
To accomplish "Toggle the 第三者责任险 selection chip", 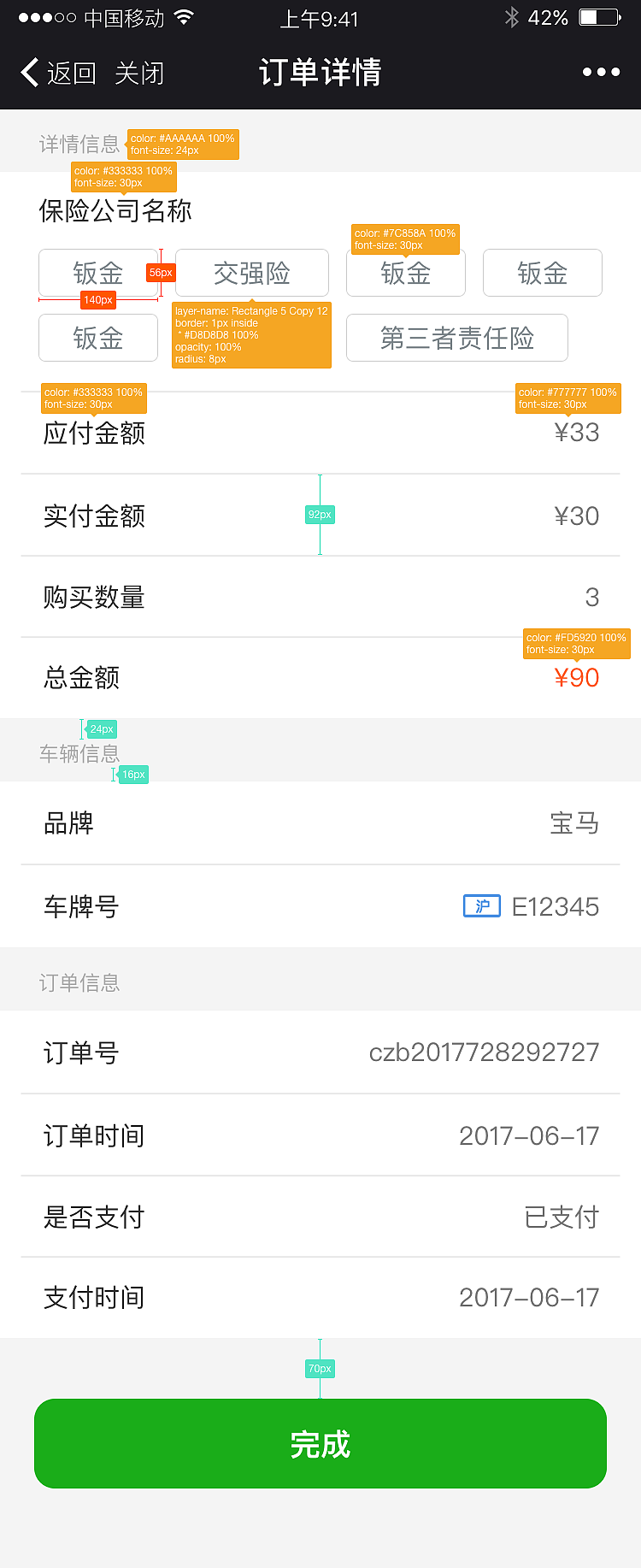I will (456, 338).
